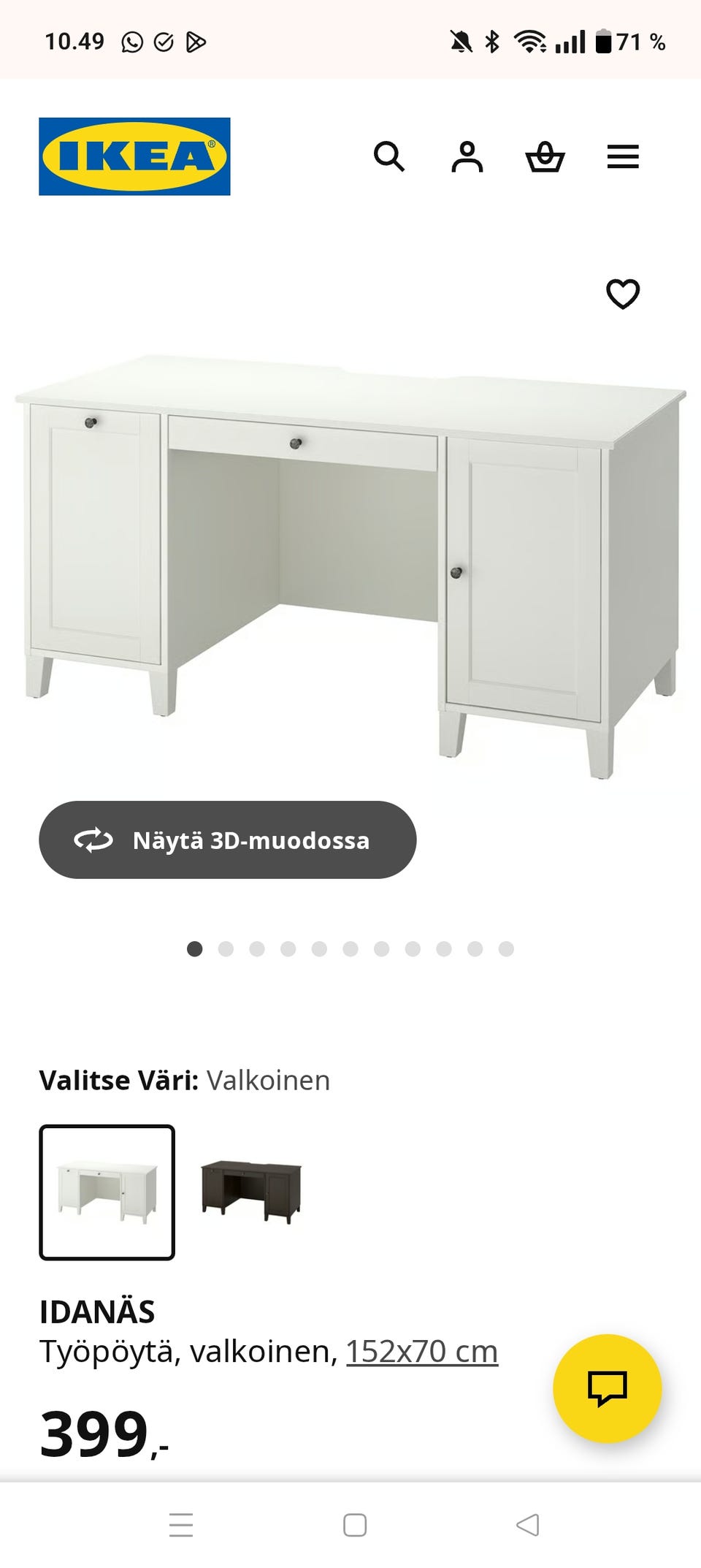The width and height of the screenshot is (701, 1568).
Task: Open the shopping basket icon
Action: click(x=546, y=157)
